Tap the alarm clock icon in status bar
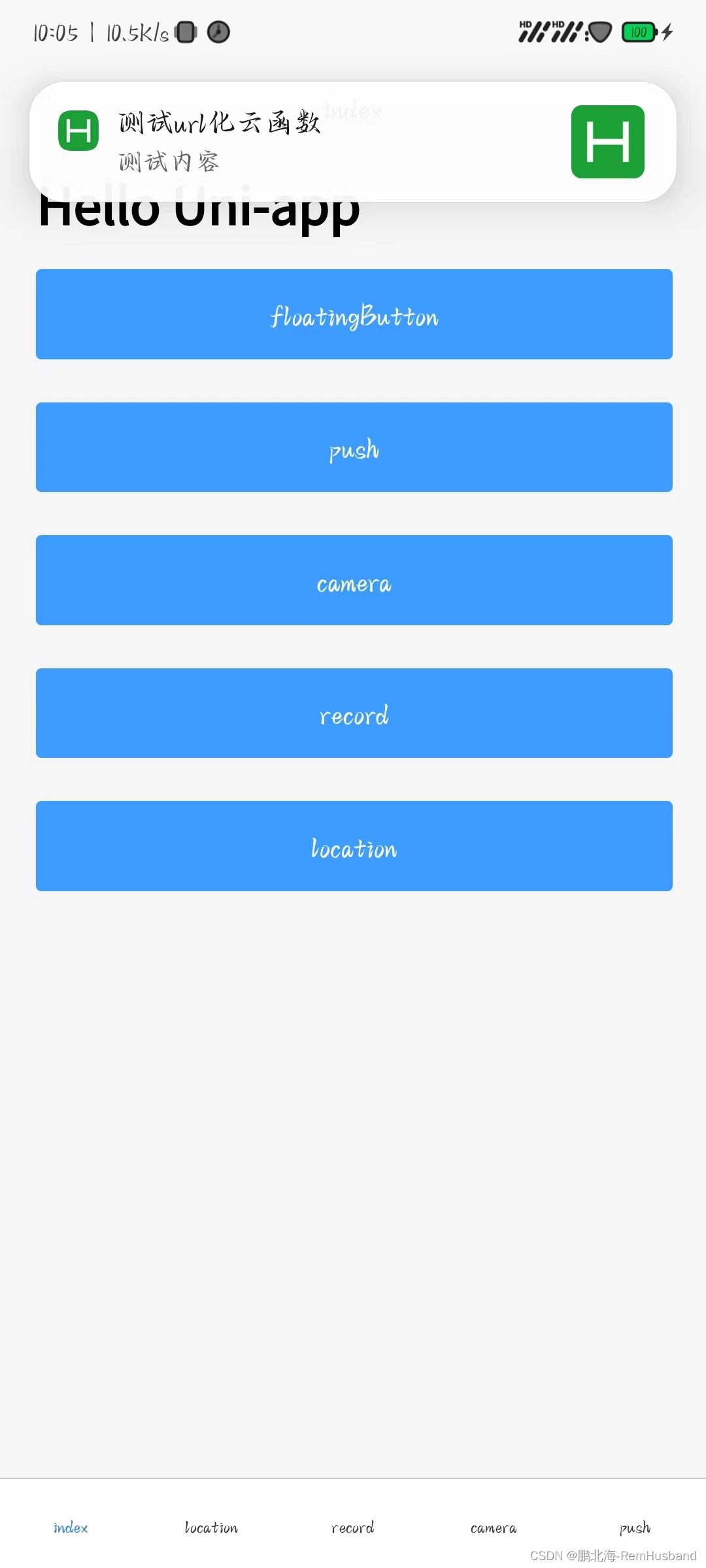Viewport: 706px width, 1568px height. pos(220,32)
